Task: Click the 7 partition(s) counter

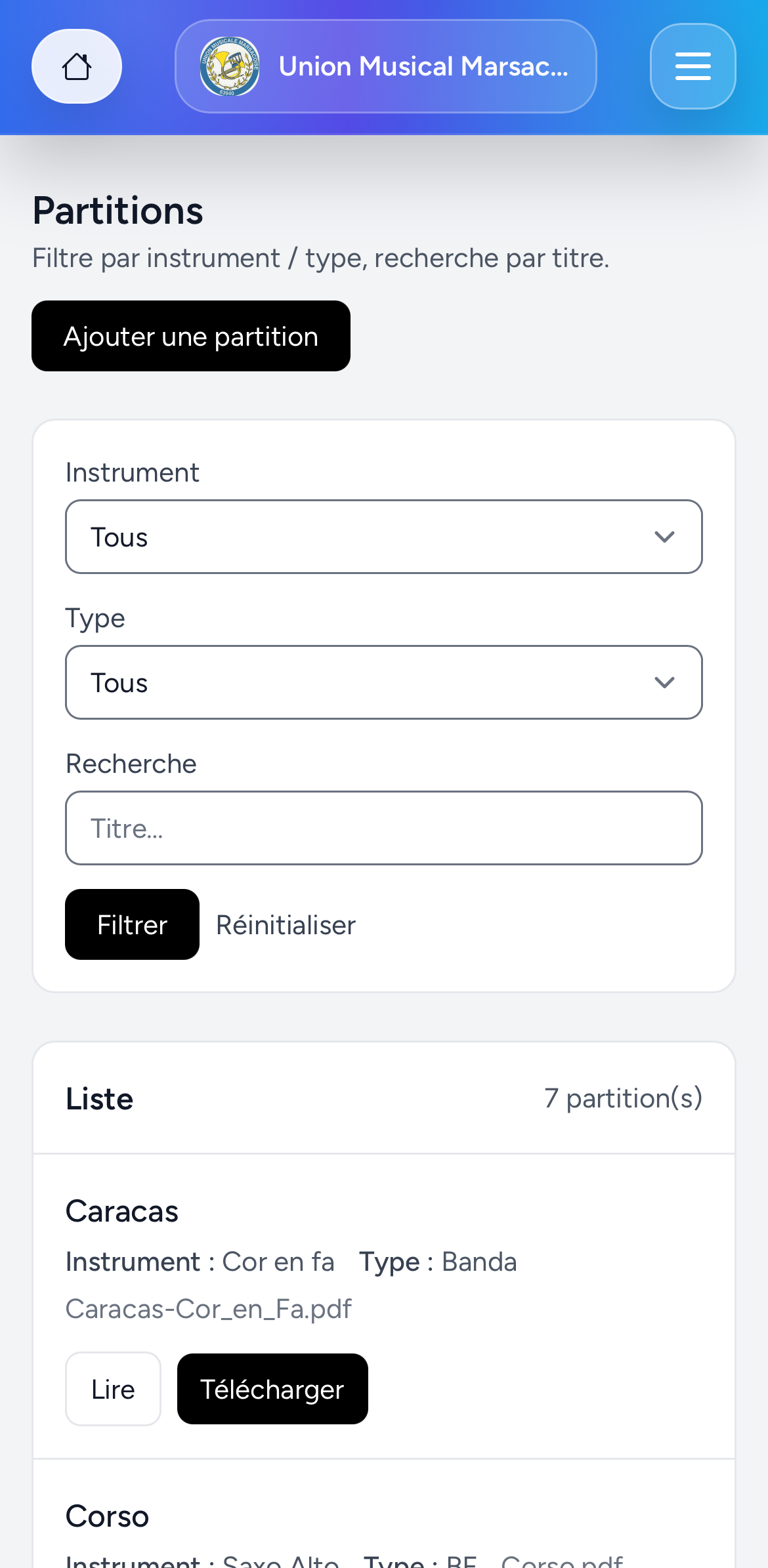Action: click(624, 1098)
